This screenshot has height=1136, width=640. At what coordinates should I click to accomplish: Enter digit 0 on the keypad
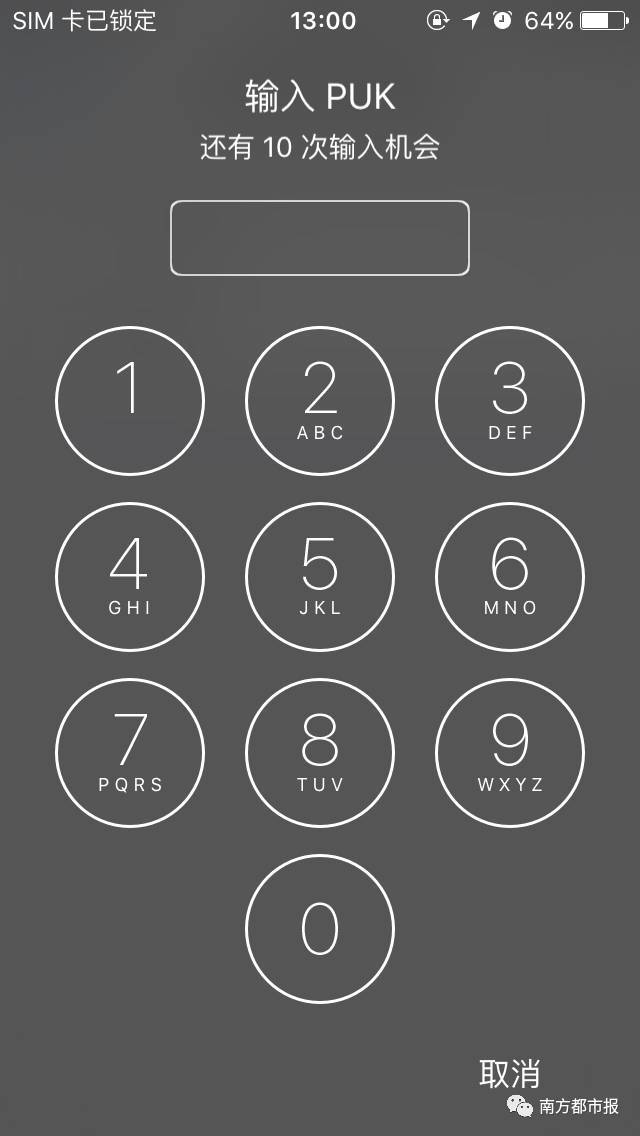(320, 928)
